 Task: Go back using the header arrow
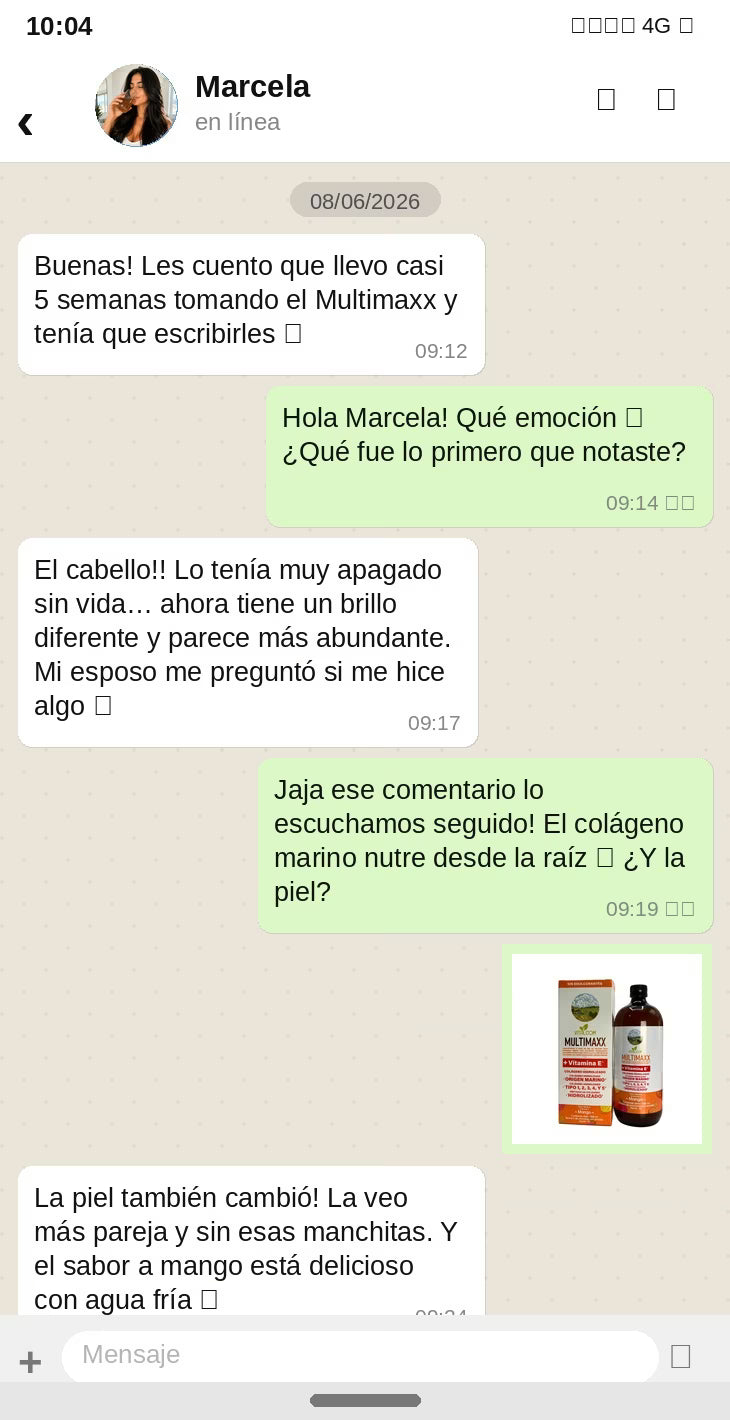point(25,124)
